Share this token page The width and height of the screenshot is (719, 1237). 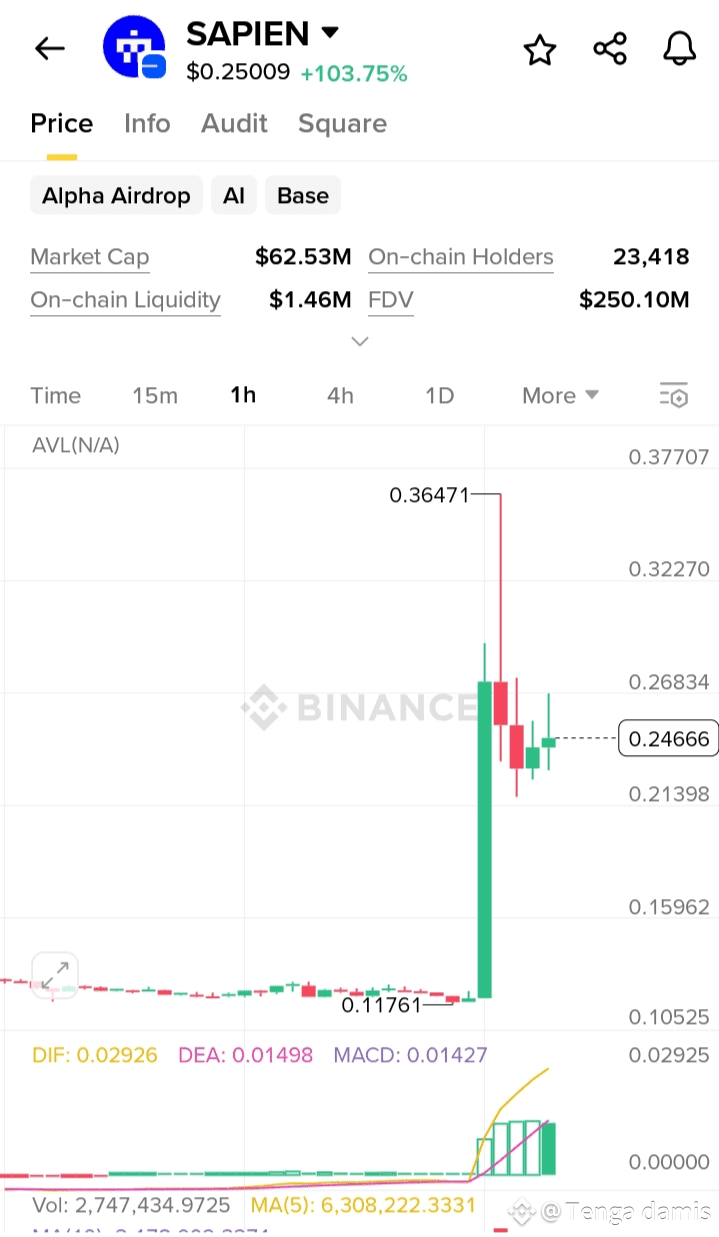610,48
